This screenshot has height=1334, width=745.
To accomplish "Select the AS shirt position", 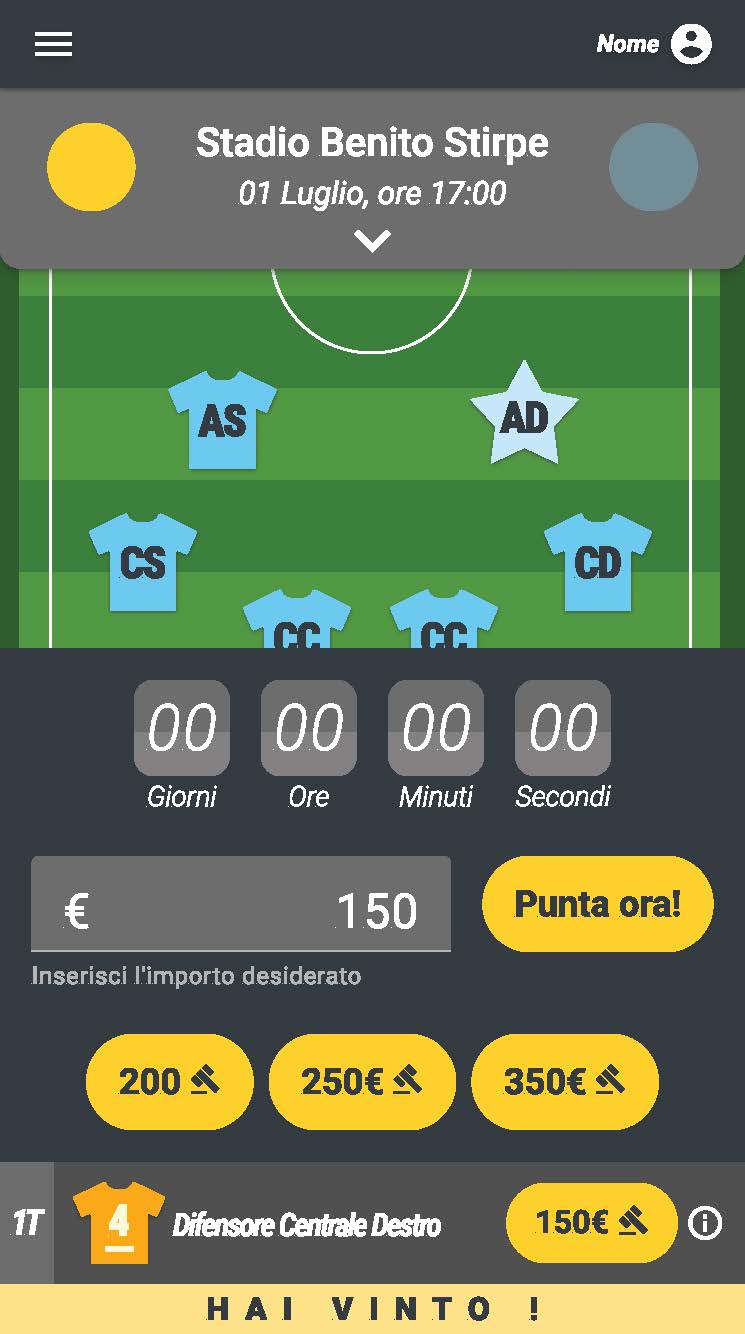I will click(x=222, y=419).
